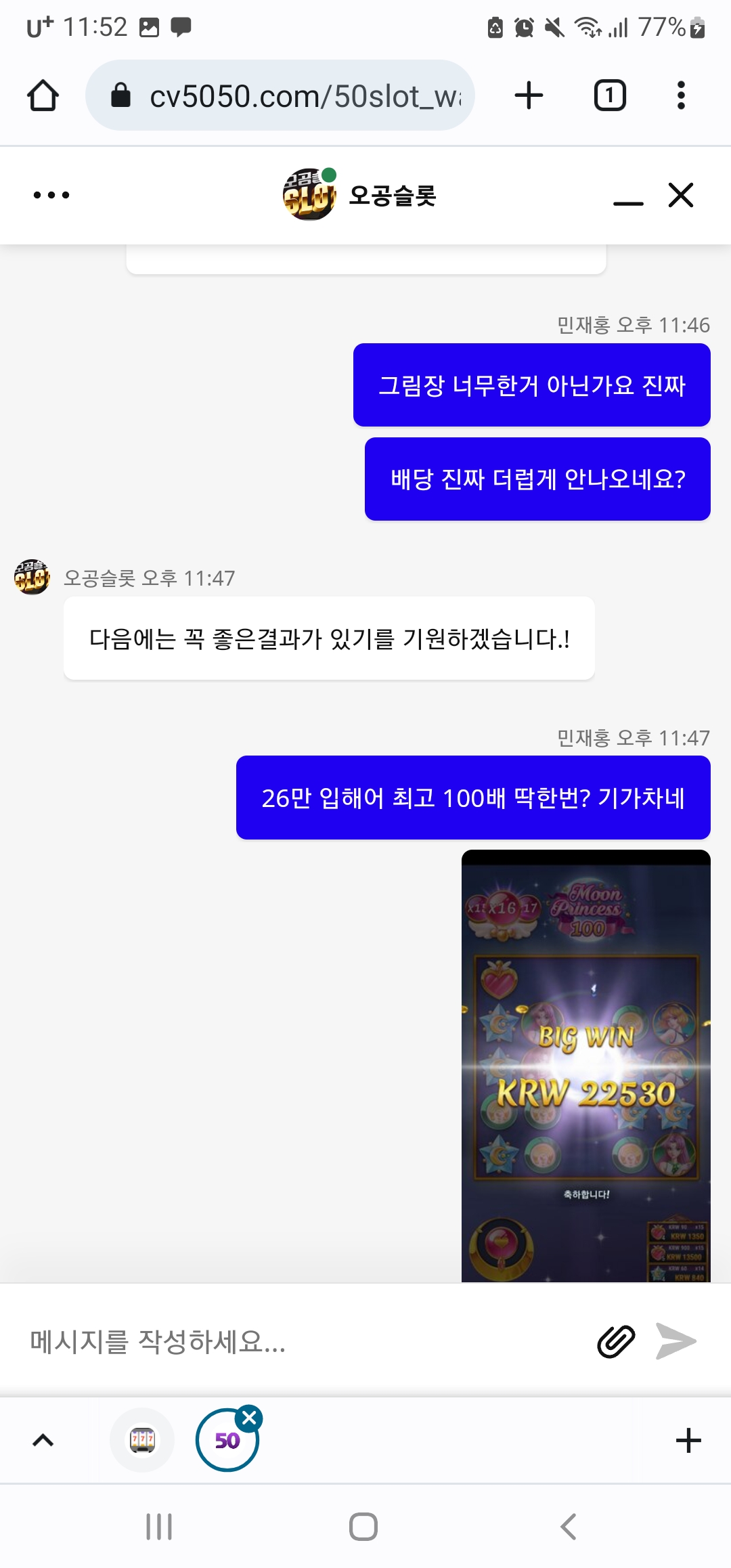Dismiss the 50 chat bubble
The image size is (731, 1568).
tap(249, 1417)
